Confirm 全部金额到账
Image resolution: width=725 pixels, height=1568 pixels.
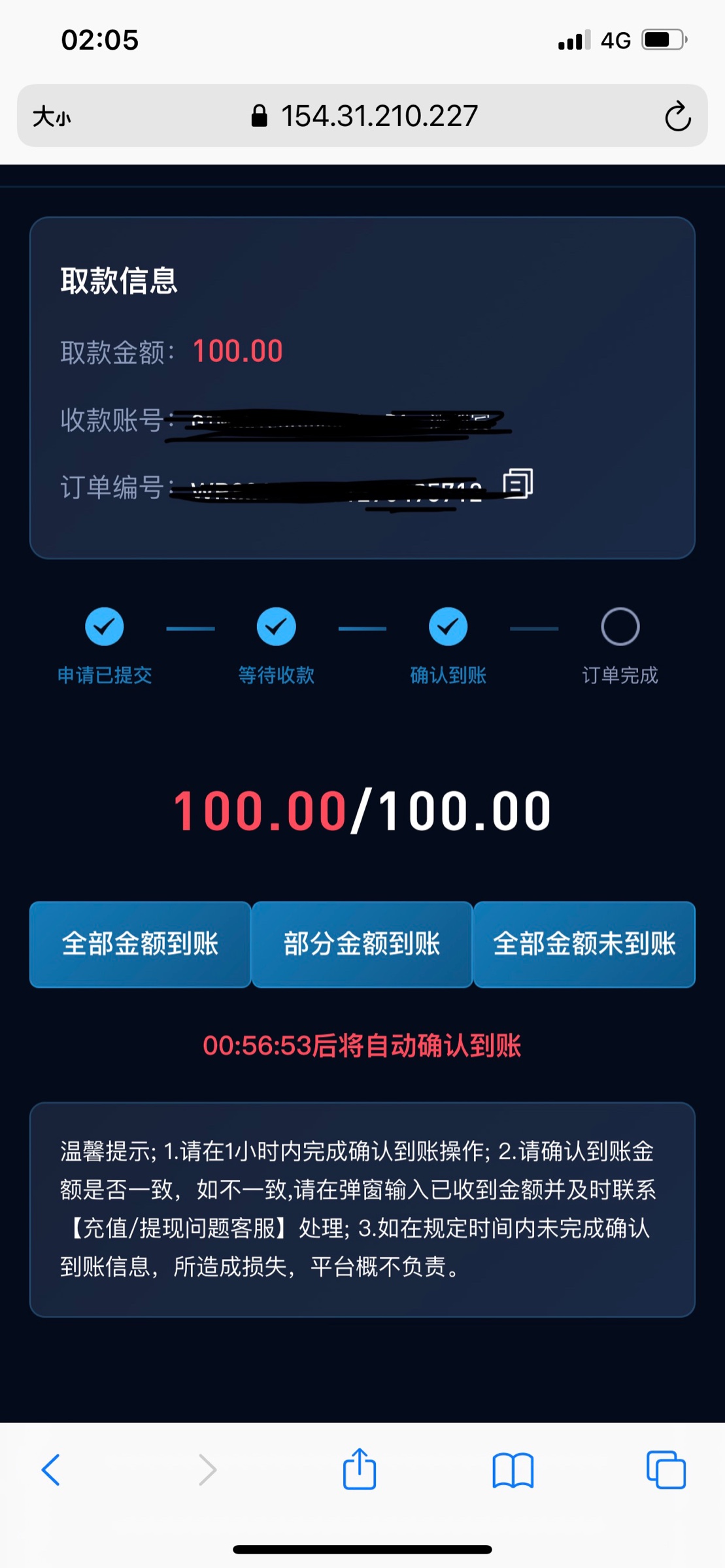pyautogui.click(x=140, y=944)
